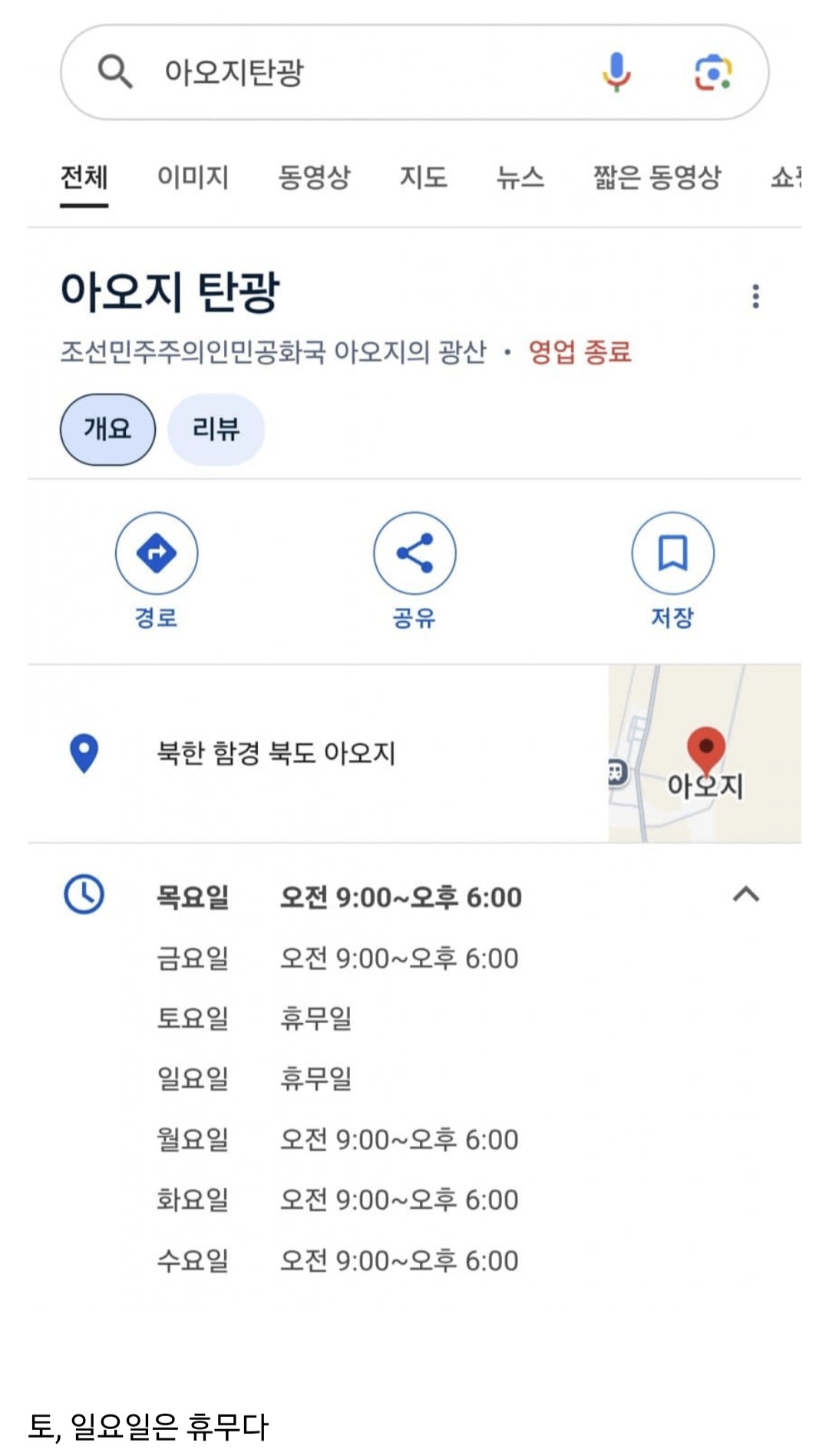Screen dimensions: 829x1456
Task: Show reviews via the 리뷰 chip
Action: 216,429
